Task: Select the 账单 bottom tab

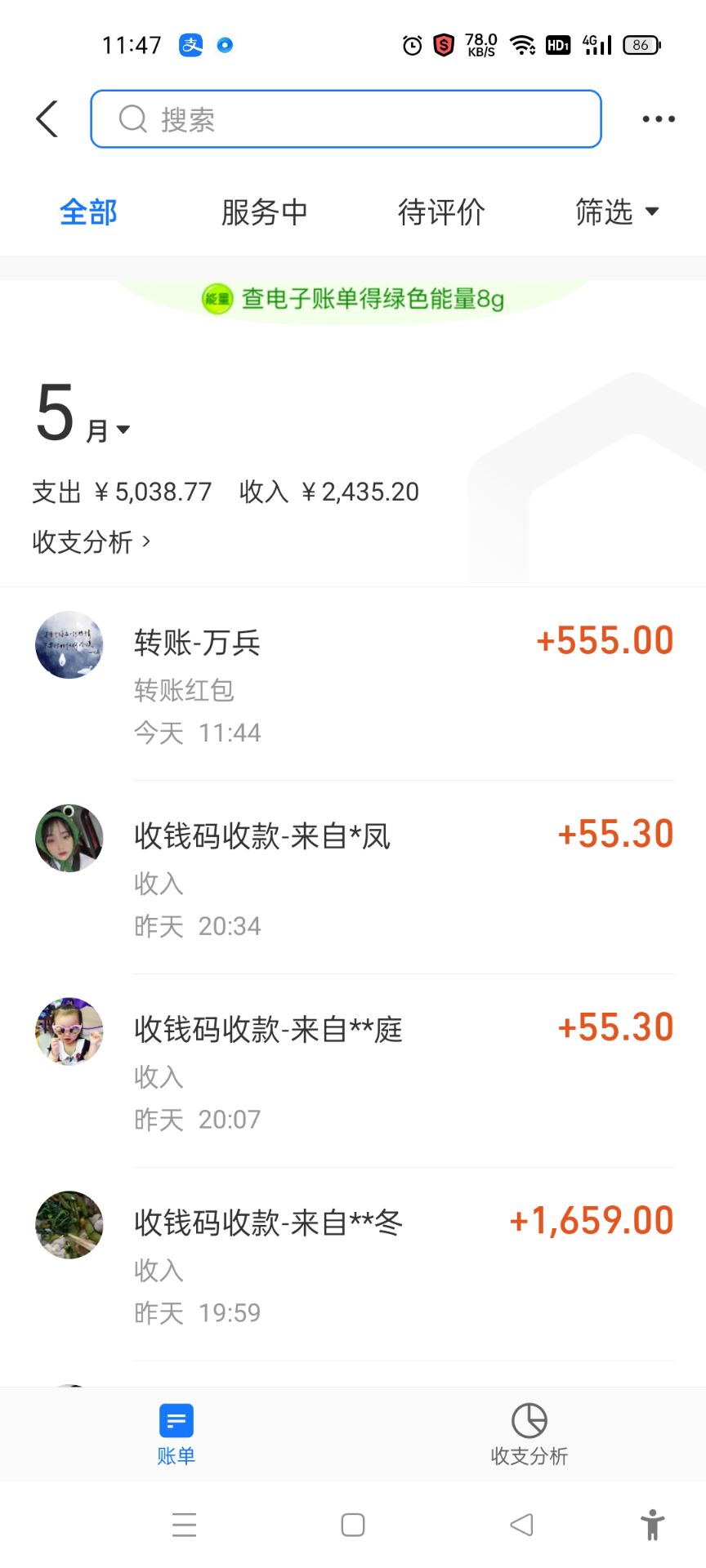Action: 176,1434
